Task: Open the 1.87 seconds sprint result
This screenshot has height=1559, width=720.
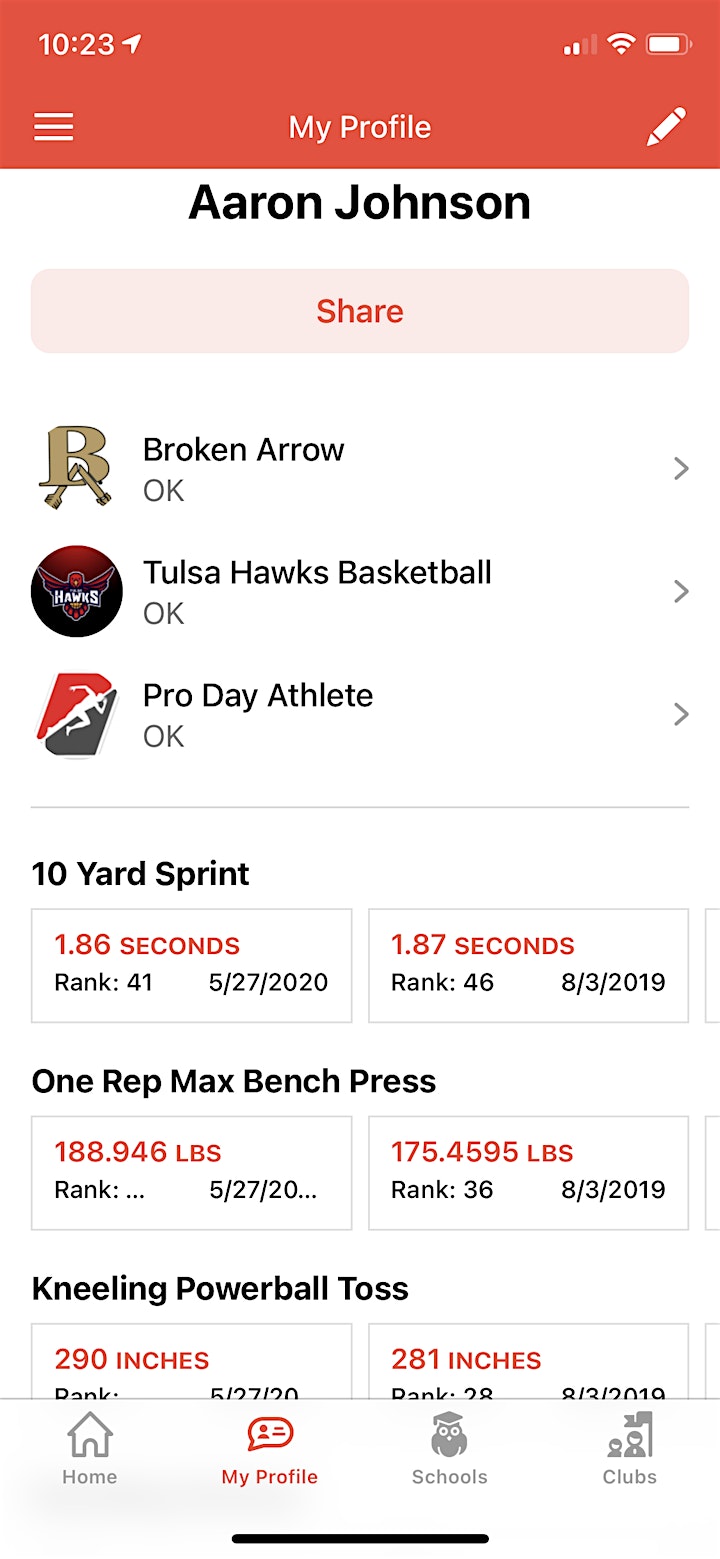Action: pyautogui.click(x=529, y=965)
